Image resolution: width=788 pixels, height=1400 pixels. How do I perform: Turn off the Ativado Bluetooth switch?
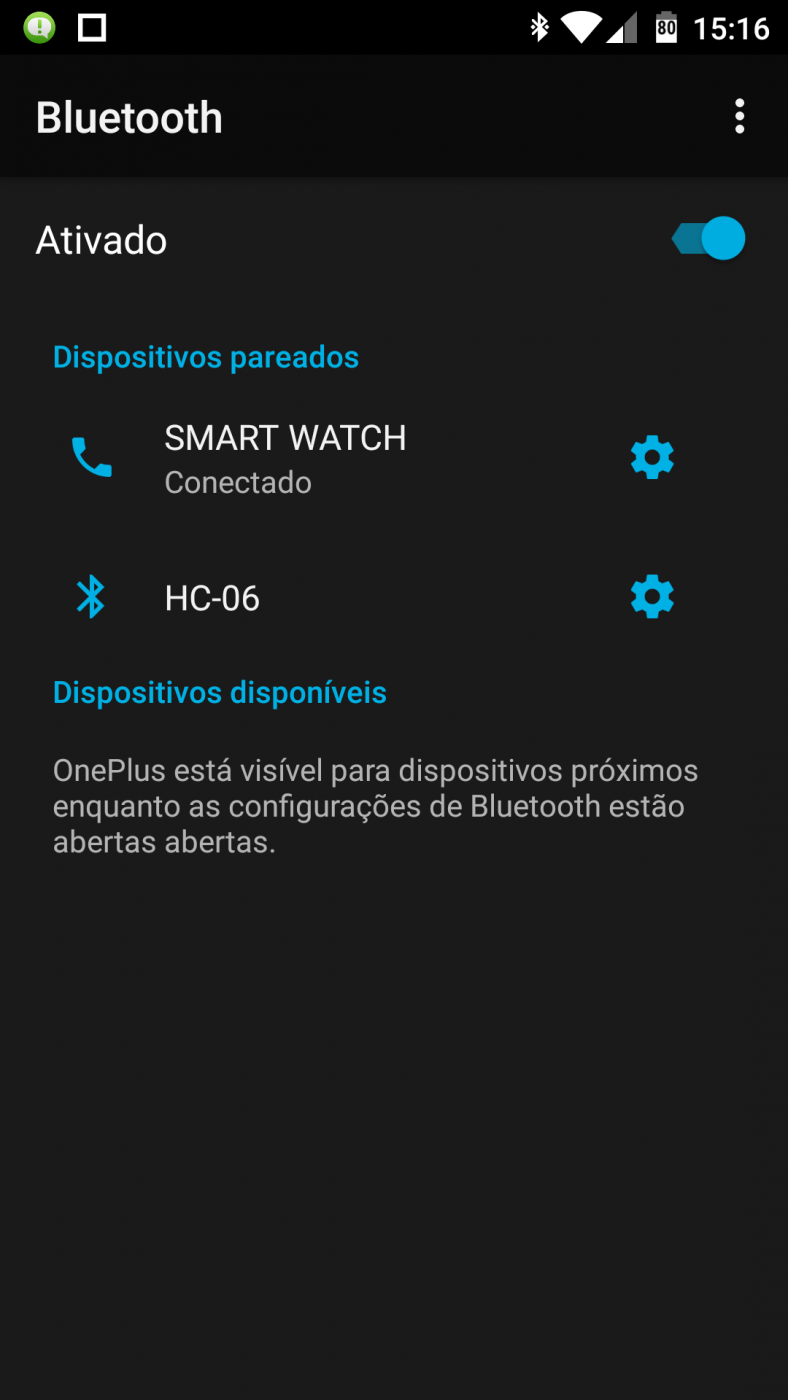[x=709, y=239]
